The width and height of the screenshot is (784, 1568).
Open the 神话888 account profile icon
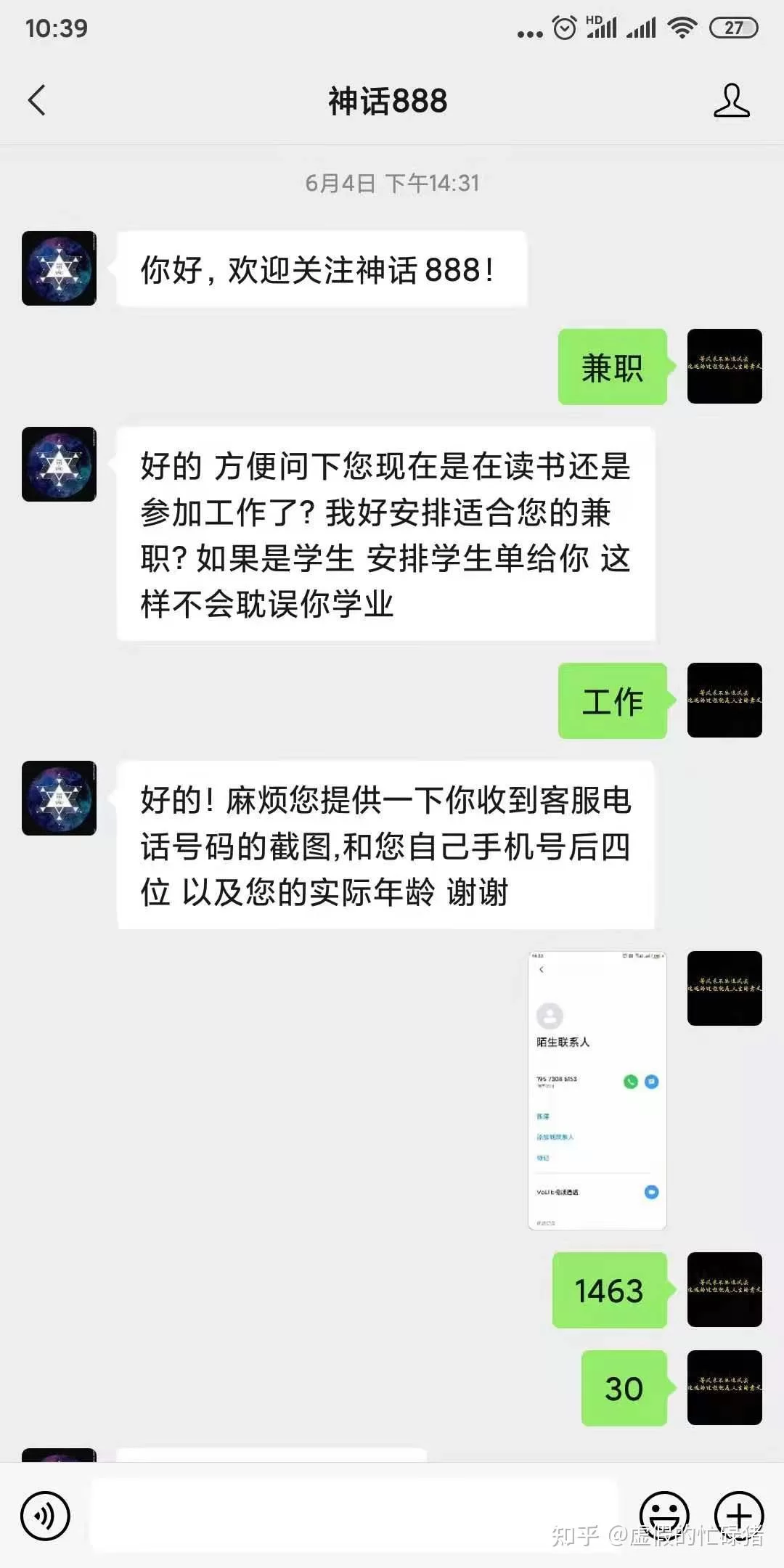coord(731,100)
